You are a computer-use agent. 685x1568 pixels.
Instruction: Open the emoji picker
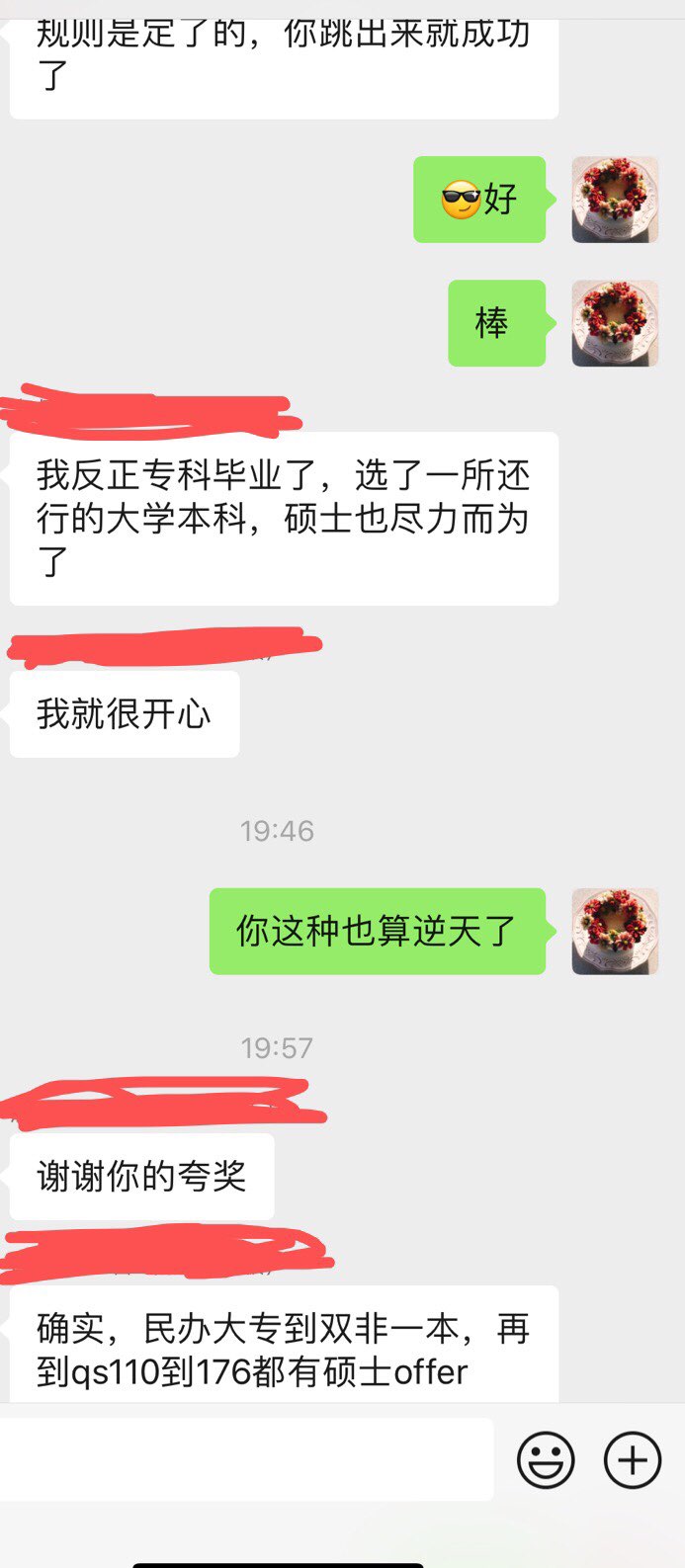tap(546, 1459)
